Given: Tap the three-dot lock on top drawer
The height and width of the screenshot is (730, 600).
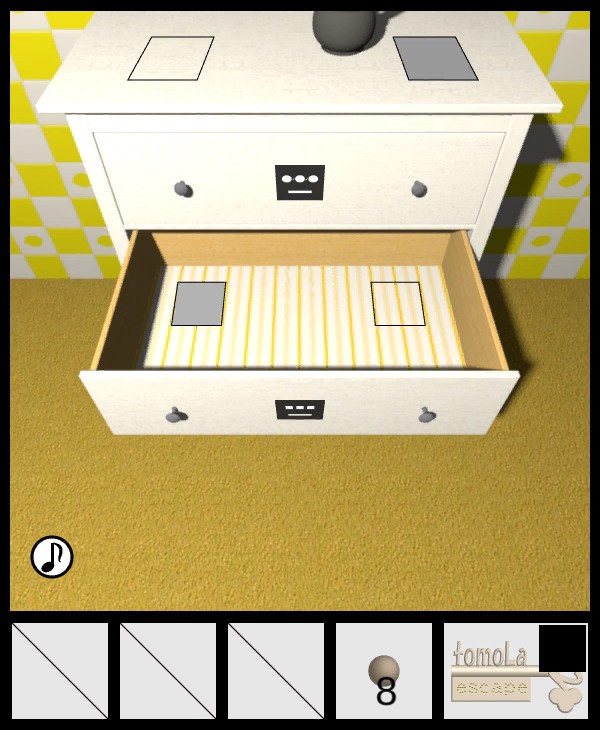Looking at the screenshot, I should tap(300, 182).
